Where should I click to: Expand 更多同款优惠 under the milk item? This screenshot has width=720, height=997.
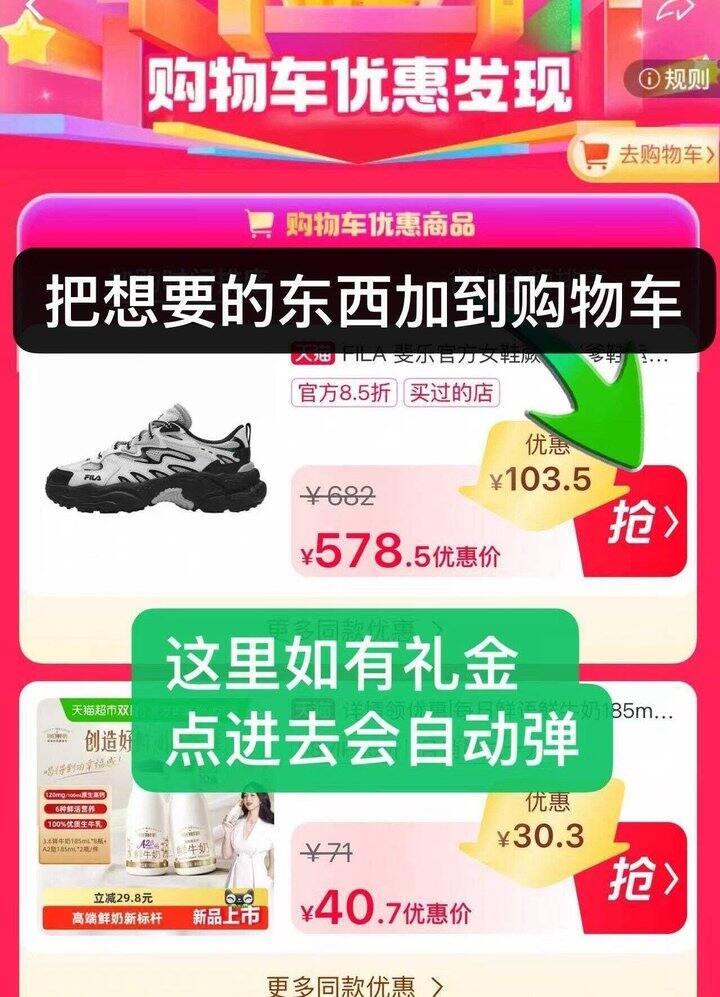click(355, 985)
